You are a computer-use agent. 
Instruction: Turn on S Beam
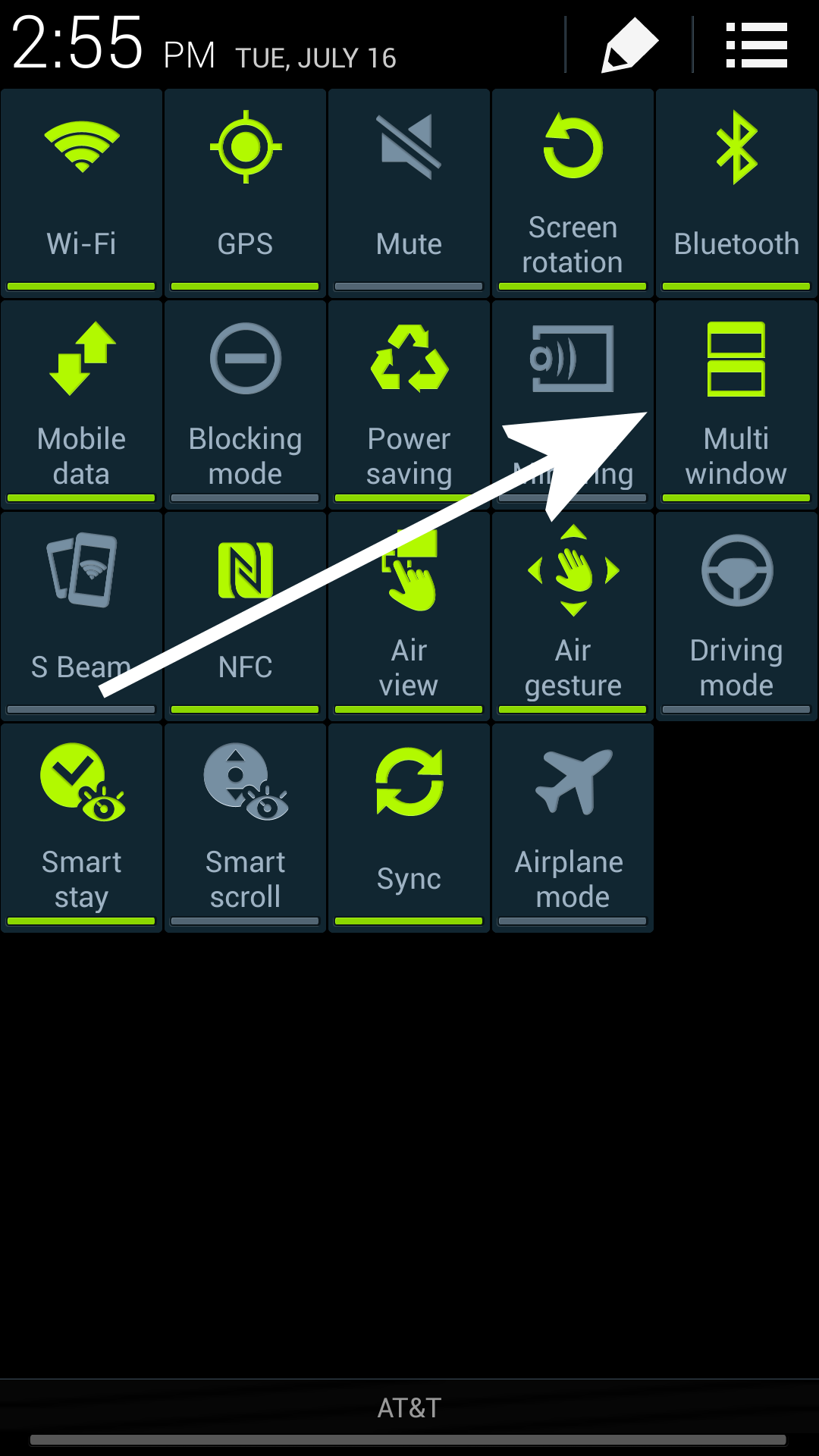[82, 616]
